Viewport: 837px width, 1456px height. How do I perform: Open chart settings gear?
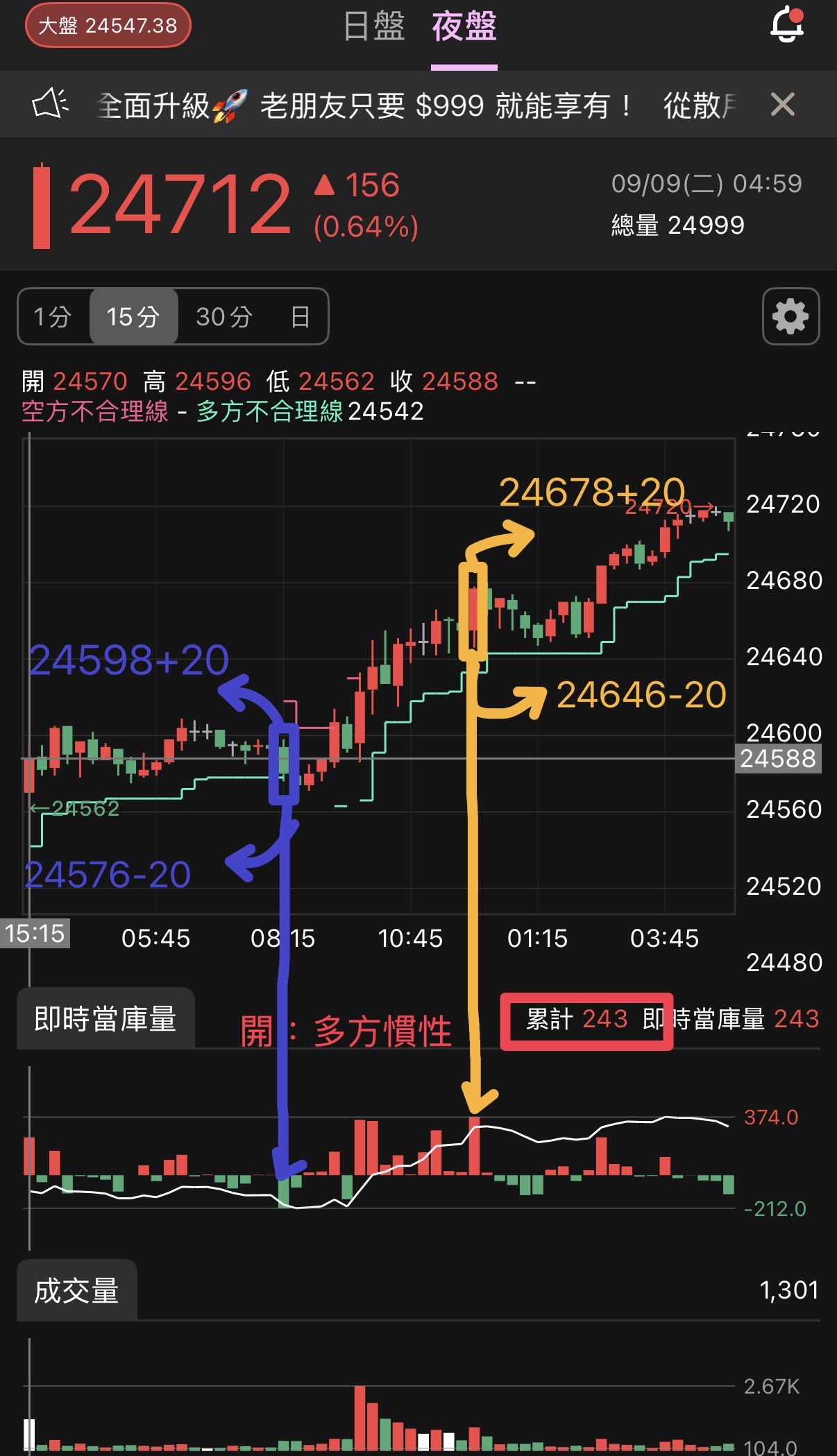[790, 316]
